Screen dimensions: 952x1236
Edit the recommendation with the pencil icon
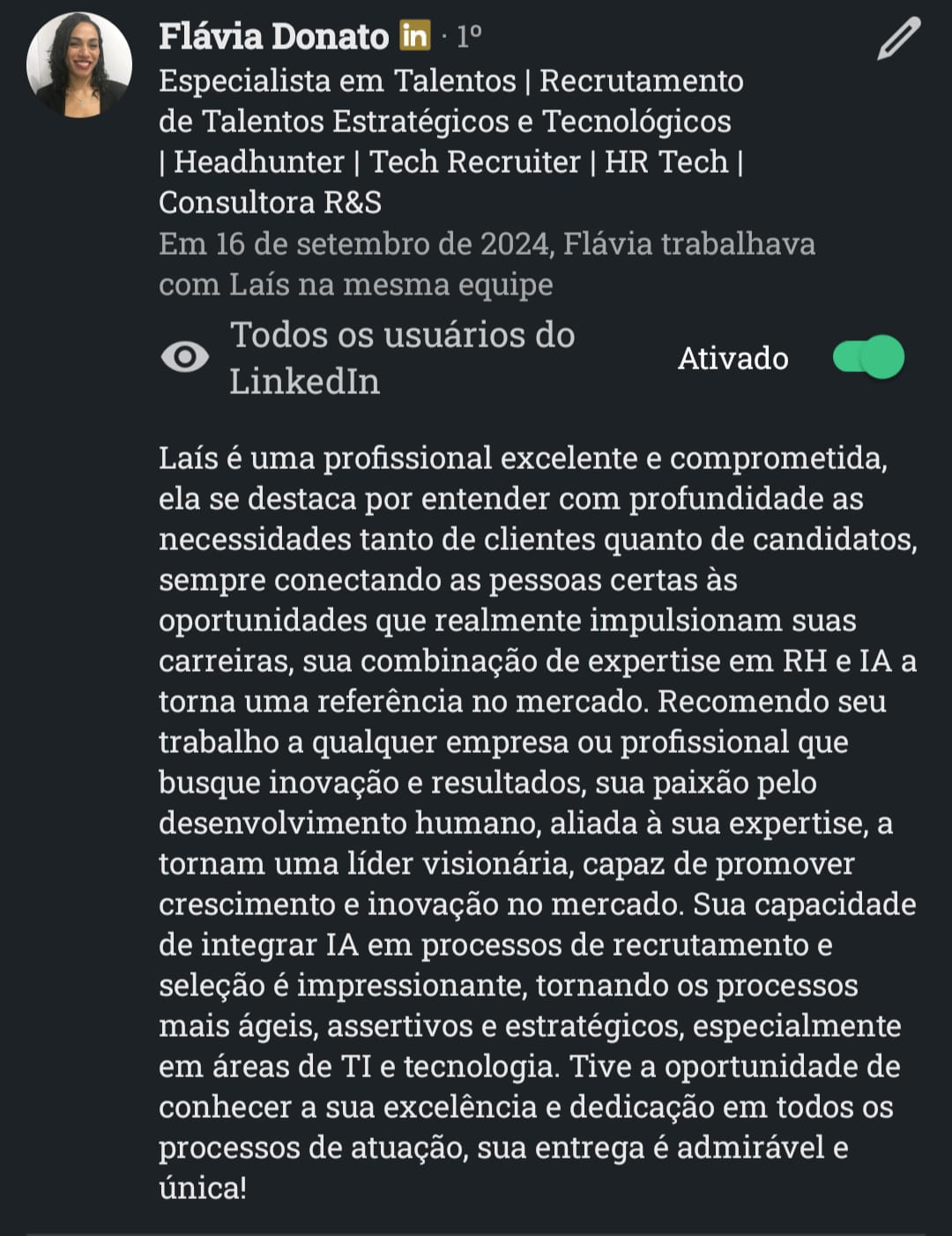pos(898,39)
